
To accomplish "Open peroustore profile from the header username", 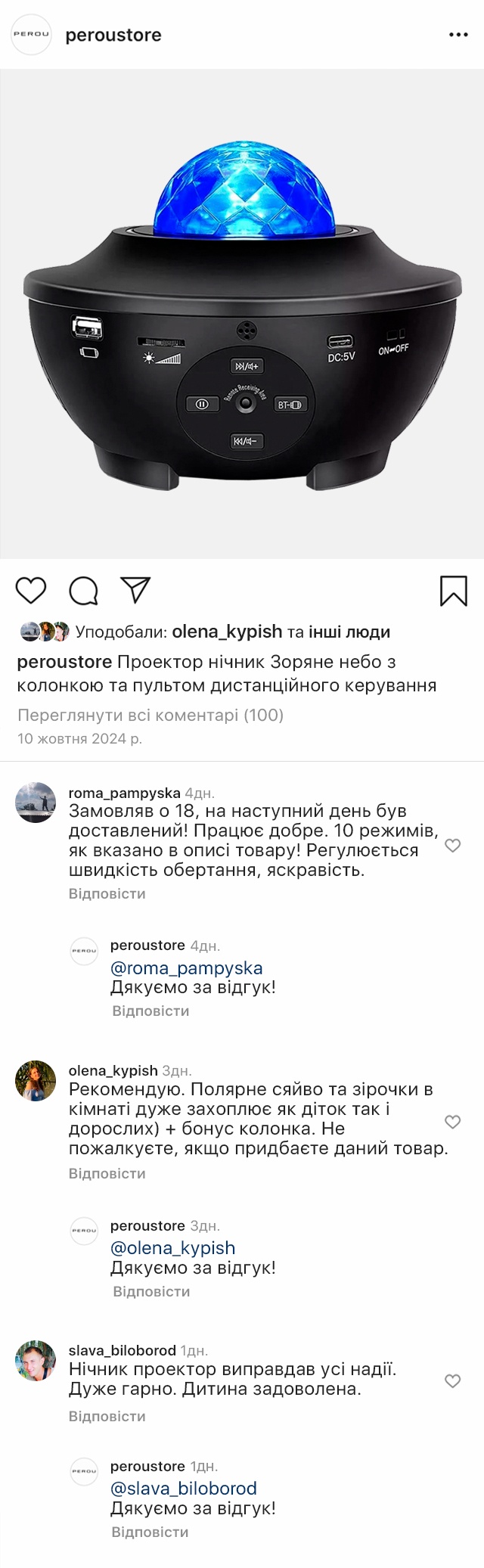I will pos(113,35).
